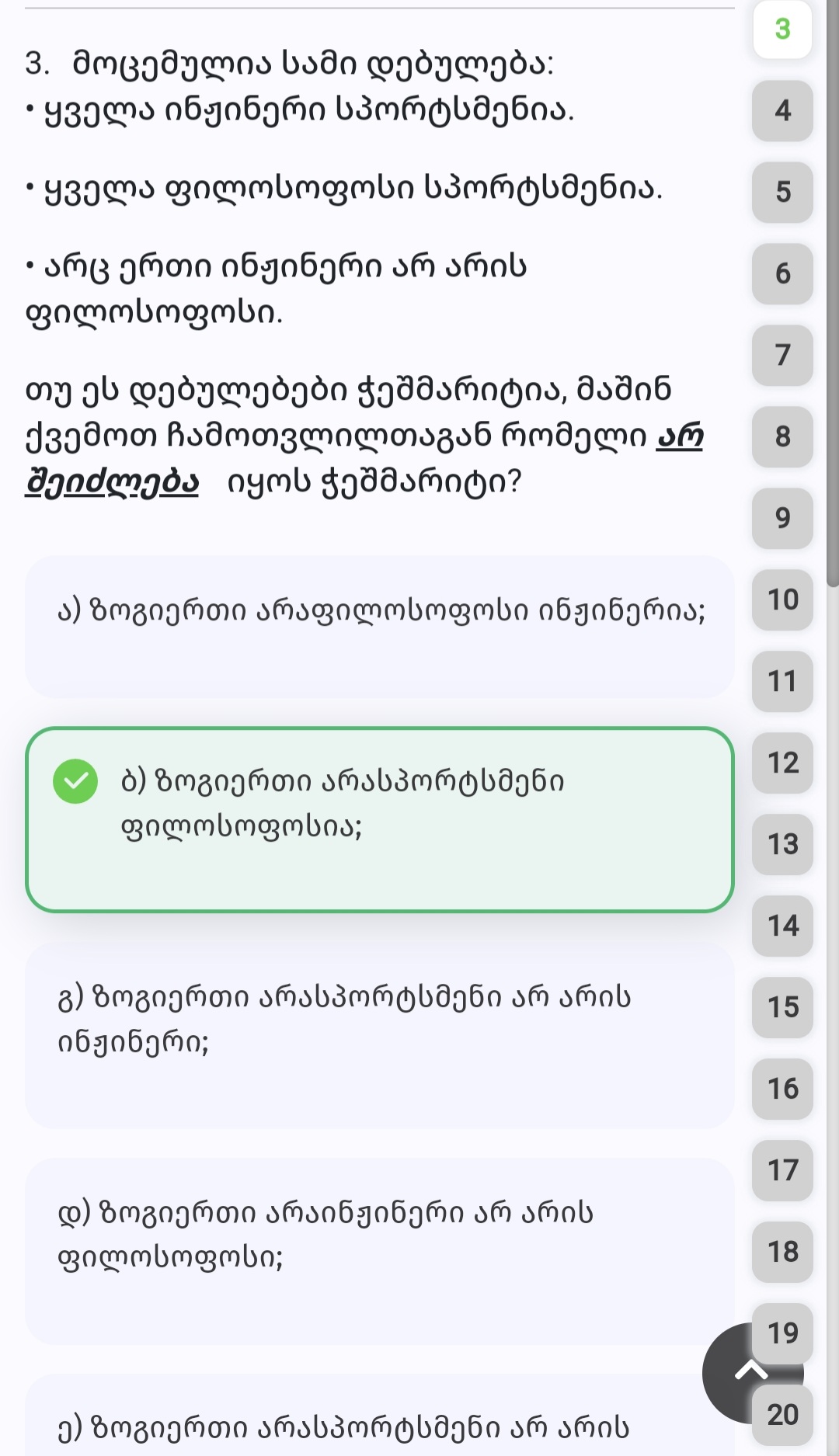Navigate to question 14
This screenshot has width=839, height=1456.
pos(782,926)
